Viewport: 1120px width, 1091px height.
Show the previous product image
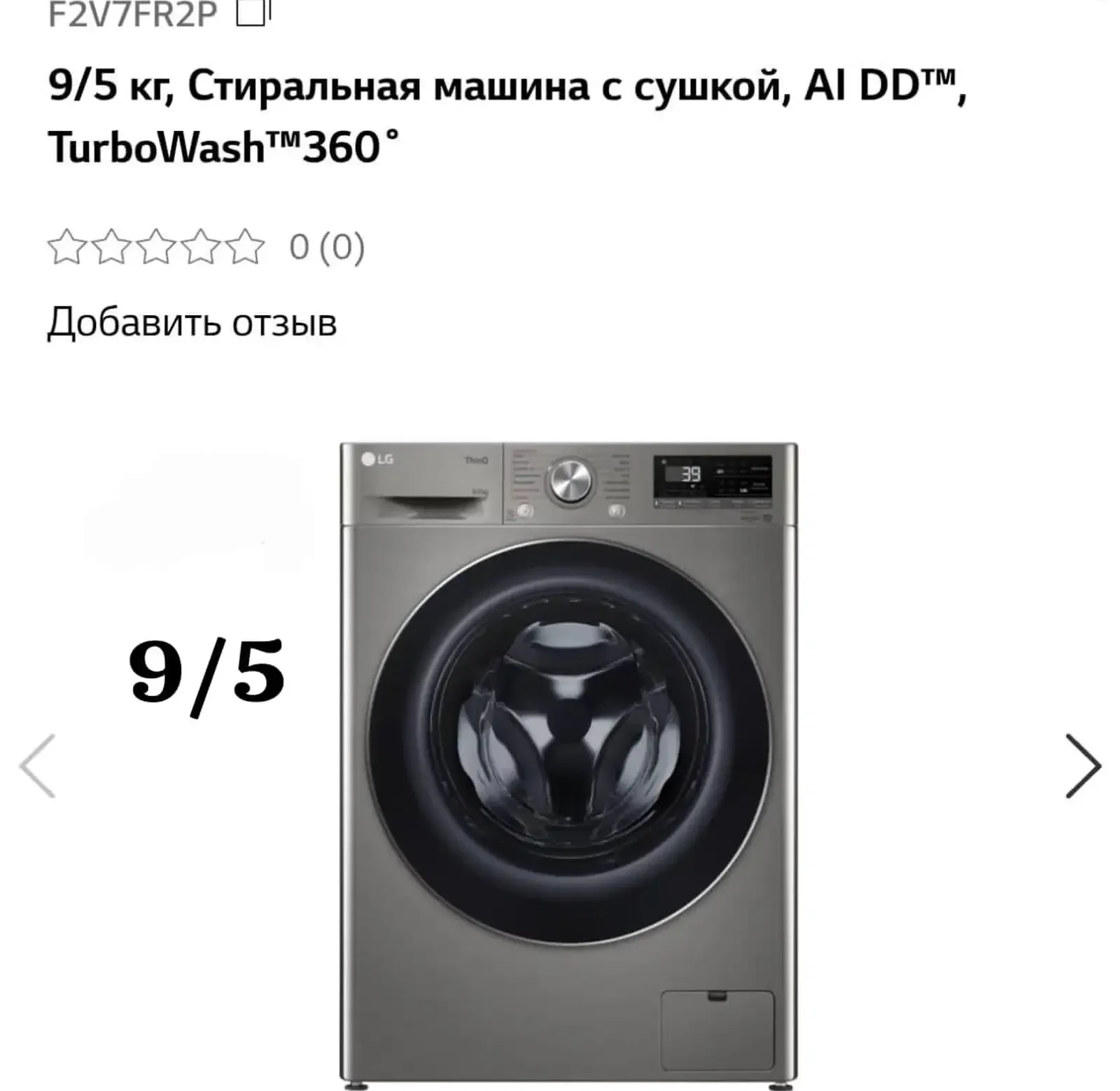37,766
